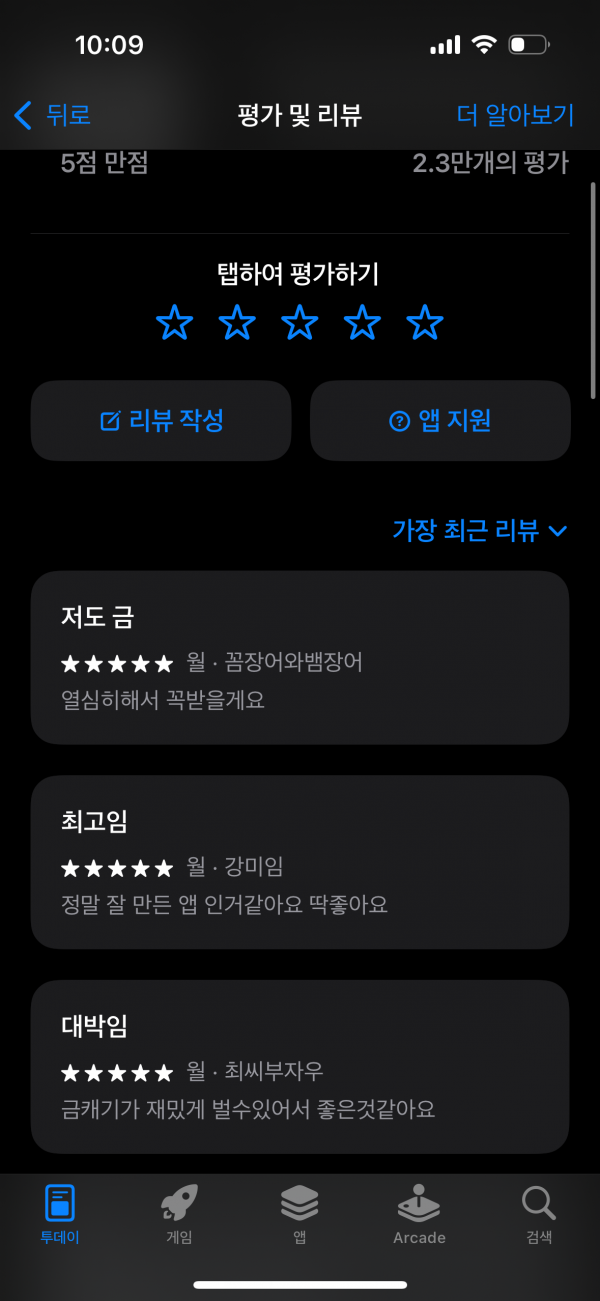
Task: Open the 검색 tab
Action: [x=539, y=1213]
